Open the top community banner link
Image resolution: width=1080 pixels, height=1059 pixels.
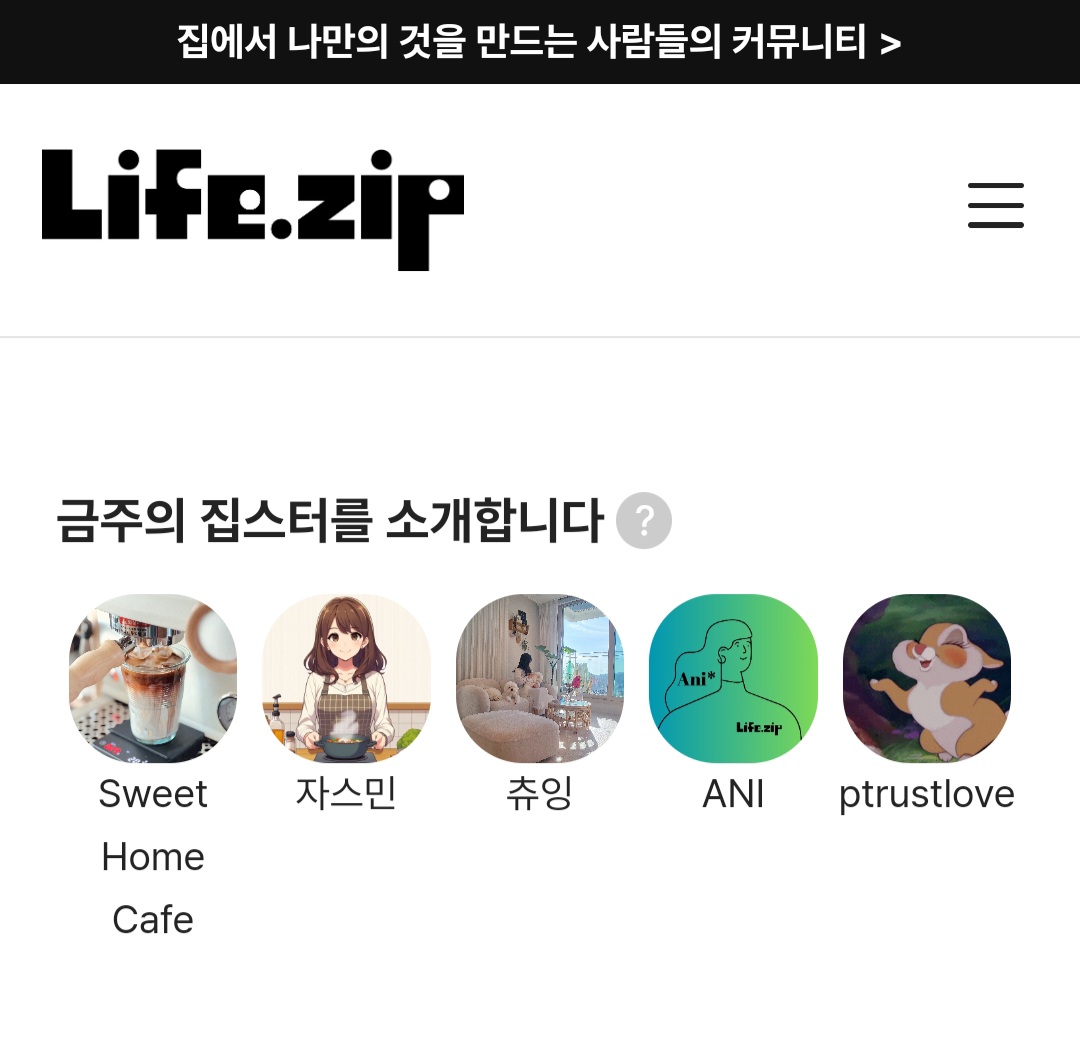(x=540, y=42)
